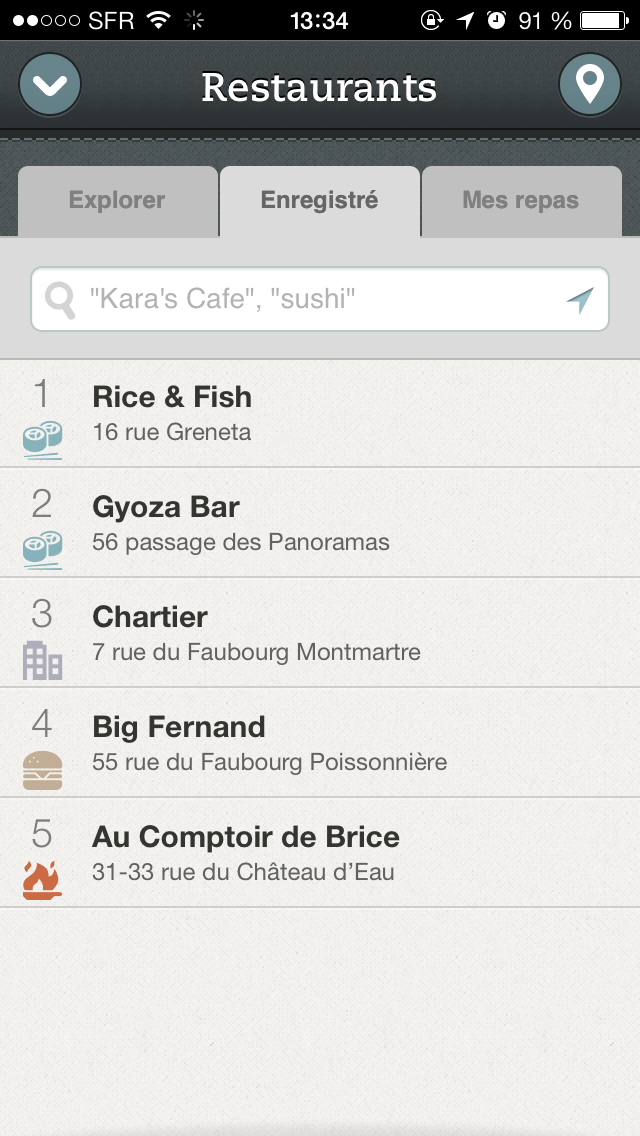Focus the restaurant search field

(320, 299)
